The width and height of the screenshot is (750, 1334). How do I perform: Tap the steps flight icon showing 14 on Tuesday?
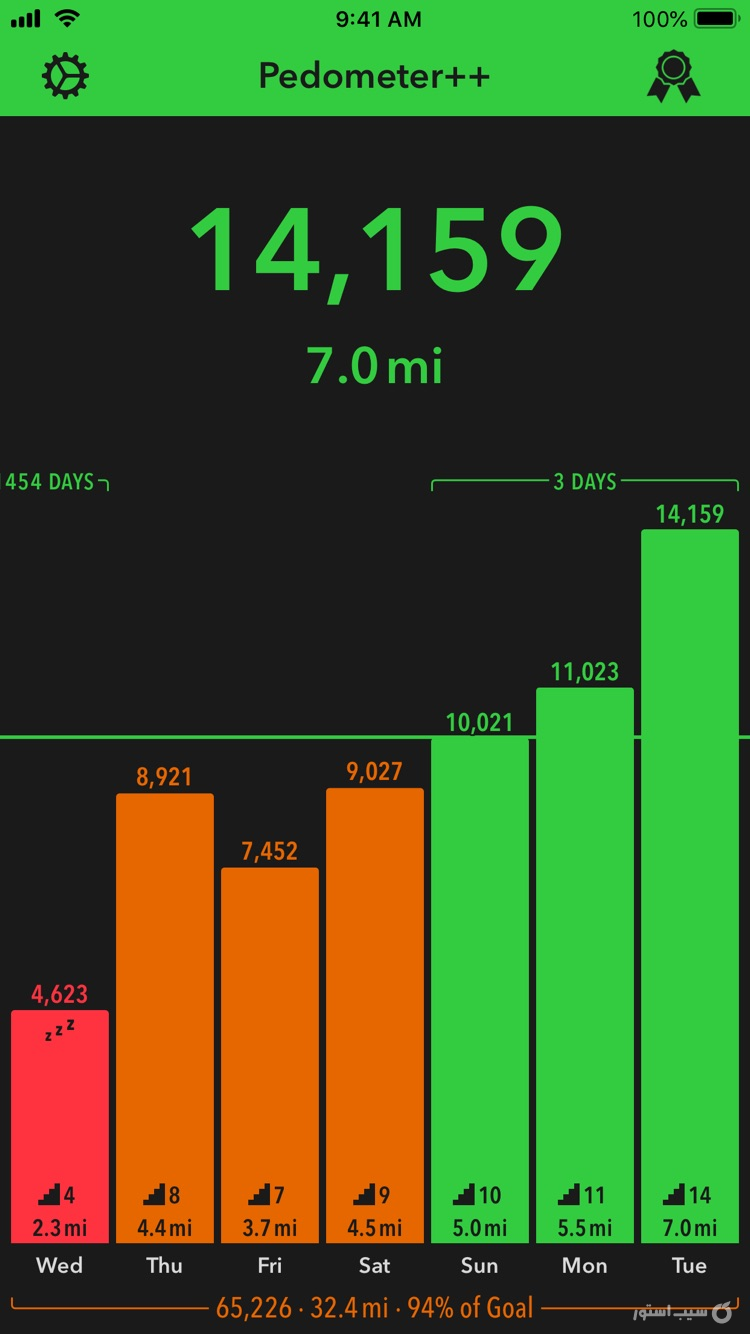(675, 1194)
